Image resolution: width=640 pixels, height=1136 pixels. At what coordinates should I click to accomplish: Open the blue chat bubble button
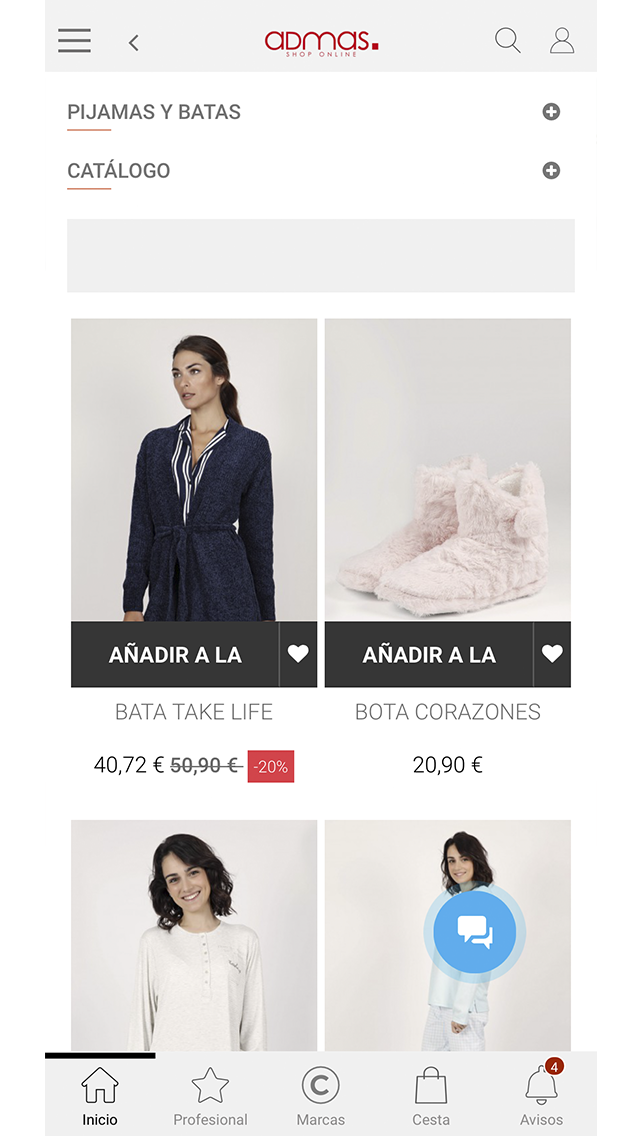tap(475, 932)
